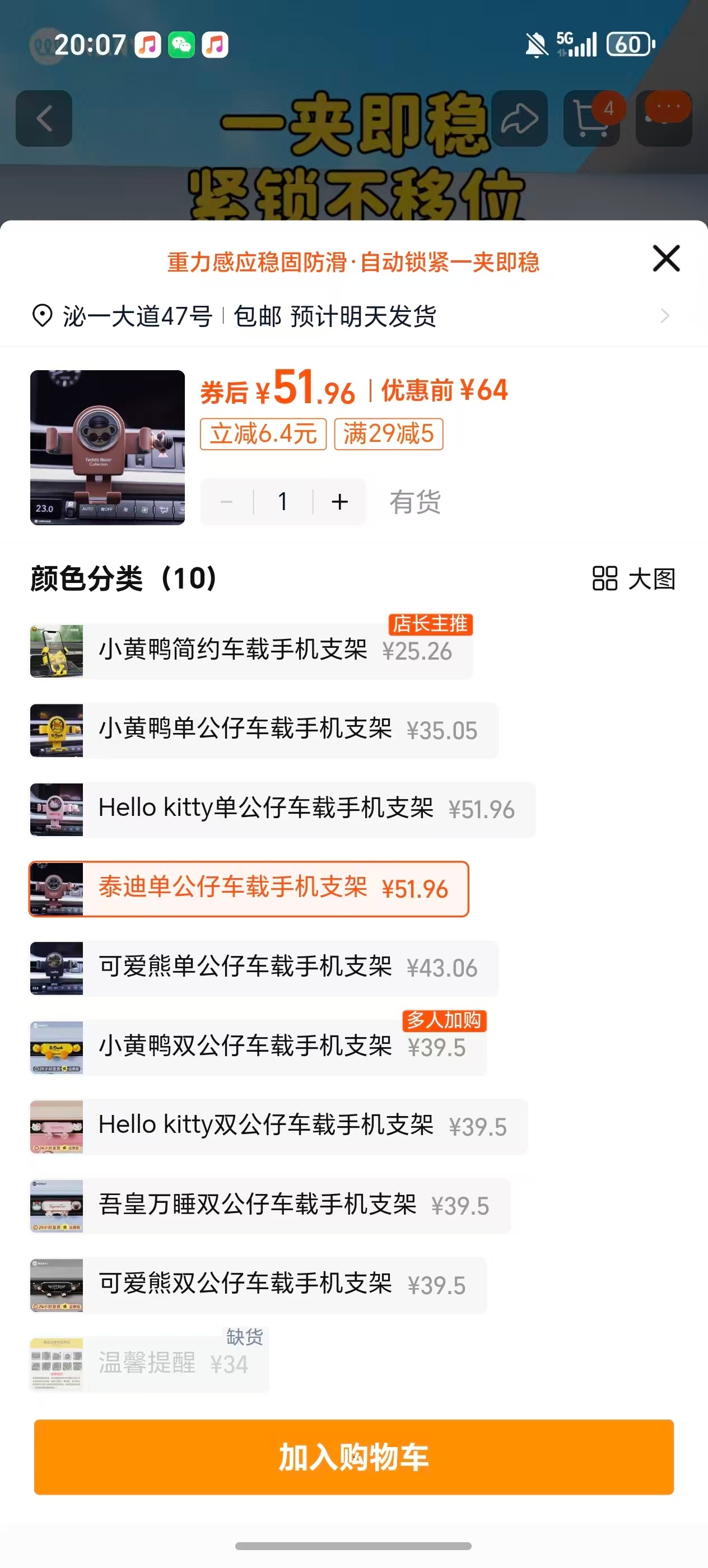Increase quantity with the plus button
The height and width of the screenshot is (1568, 708).
[339, 502]
